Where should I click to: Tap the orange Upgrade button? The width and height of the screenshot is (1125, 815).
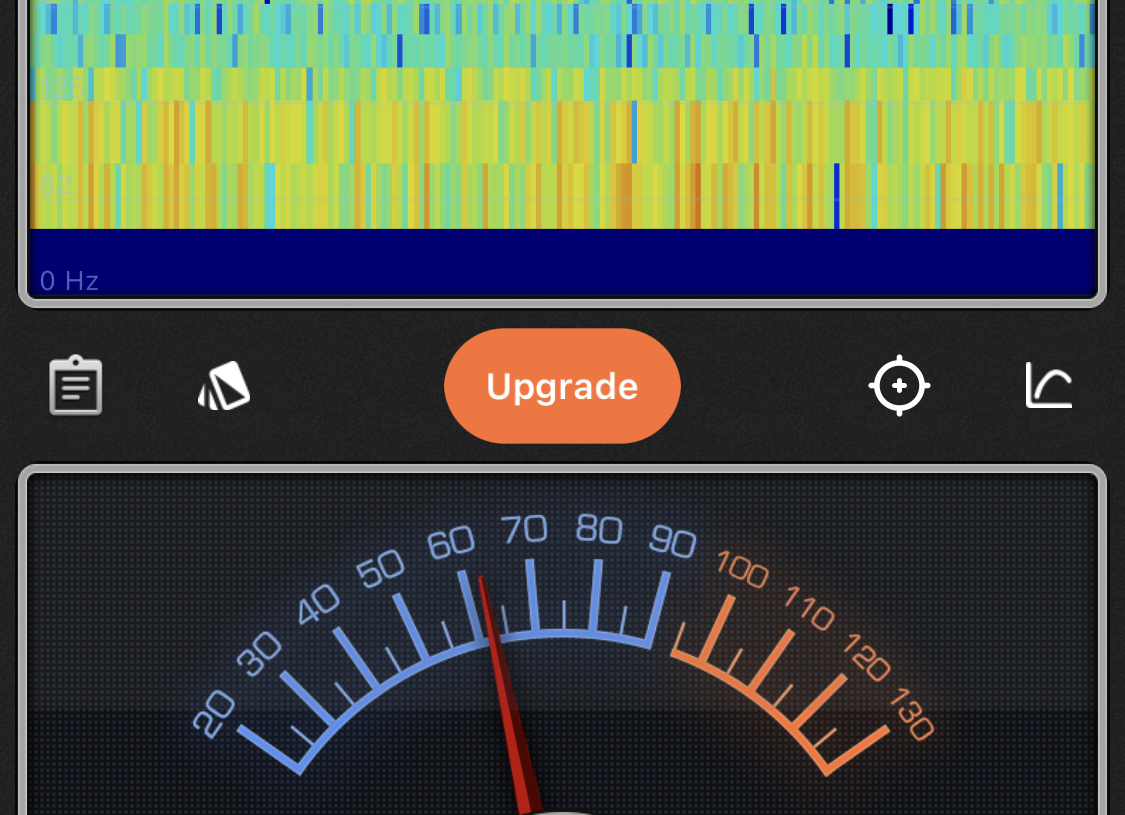pos(562,386)
